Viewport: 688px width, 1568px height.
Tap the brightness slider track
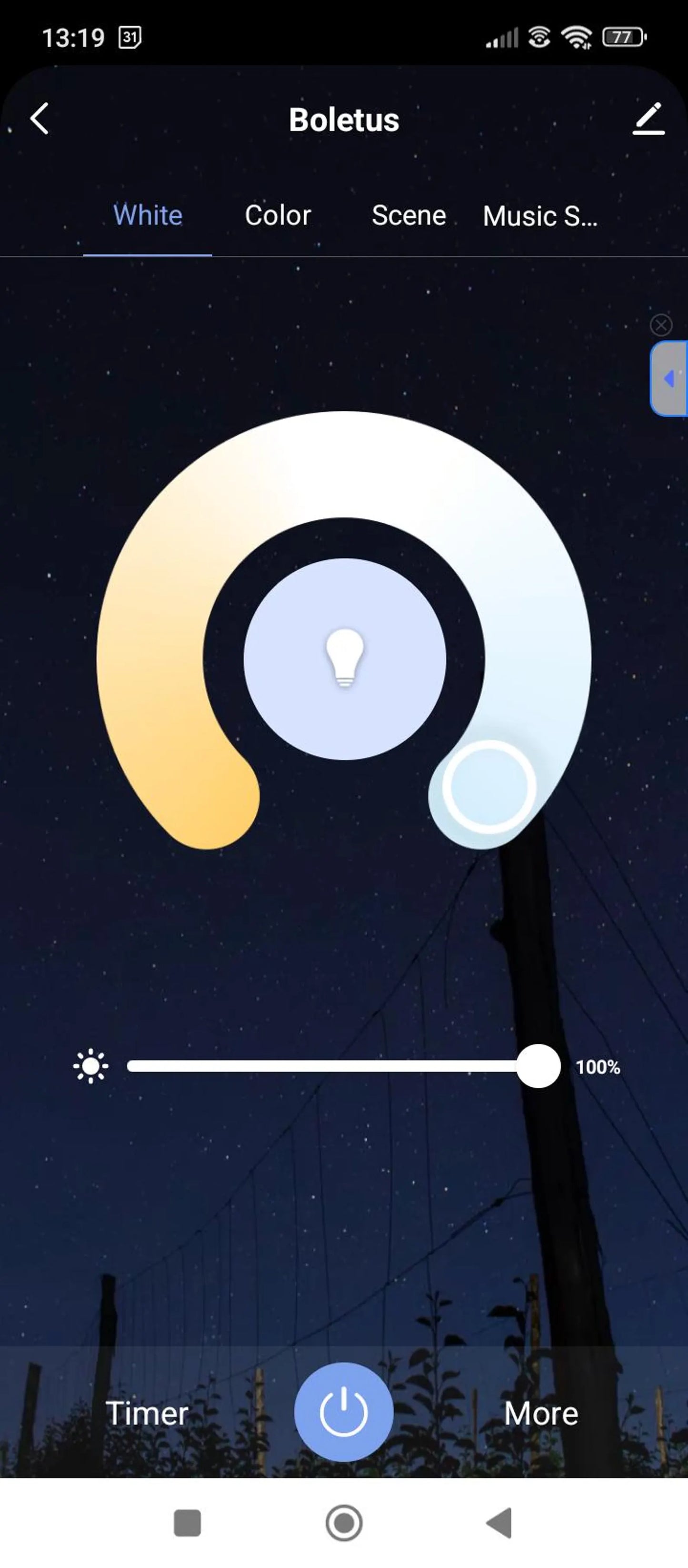(x=322, y=1066)
